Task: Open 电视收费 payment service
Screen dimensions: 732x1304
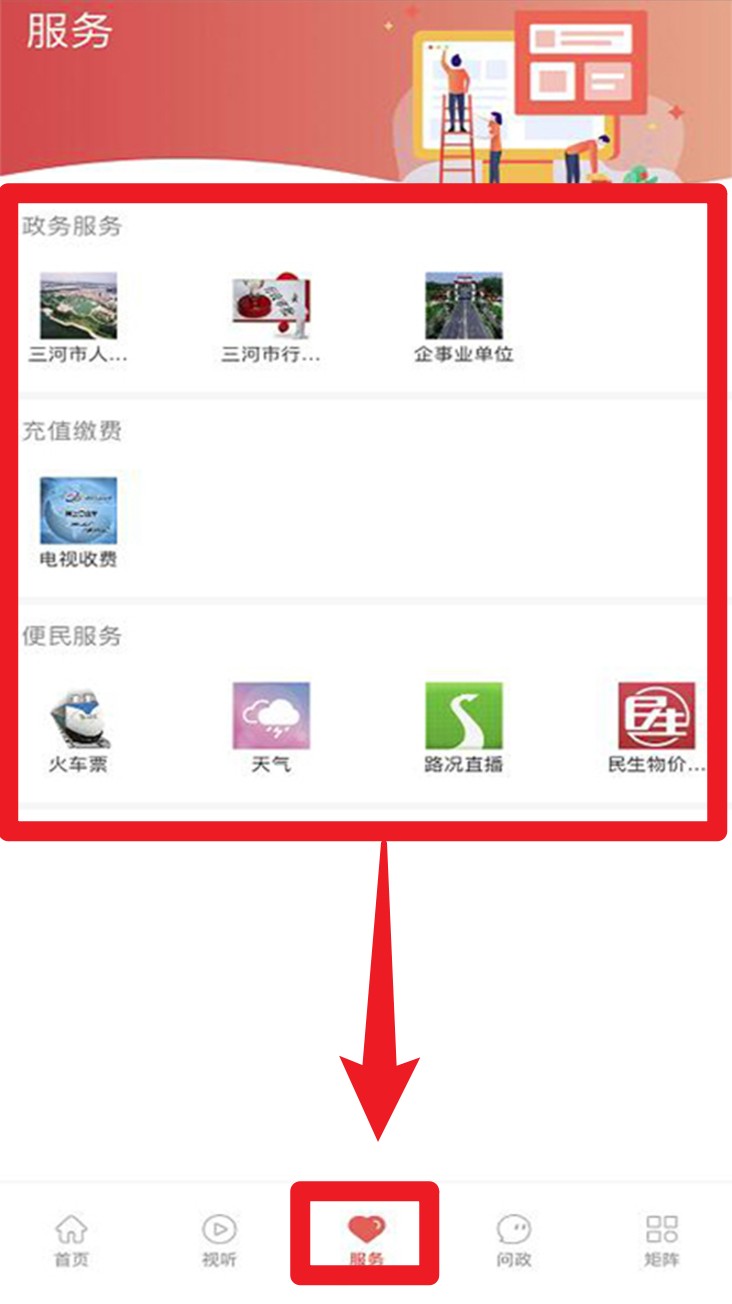Action: (x=78, y=522)
